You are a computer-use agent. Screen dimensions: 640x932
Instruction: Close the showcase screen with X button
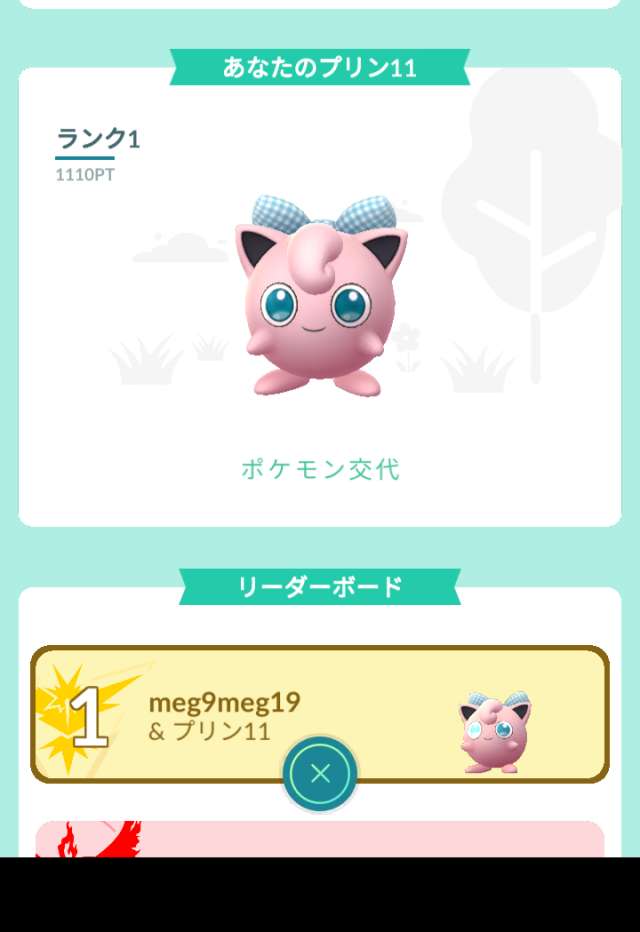[x=320, y=773]
